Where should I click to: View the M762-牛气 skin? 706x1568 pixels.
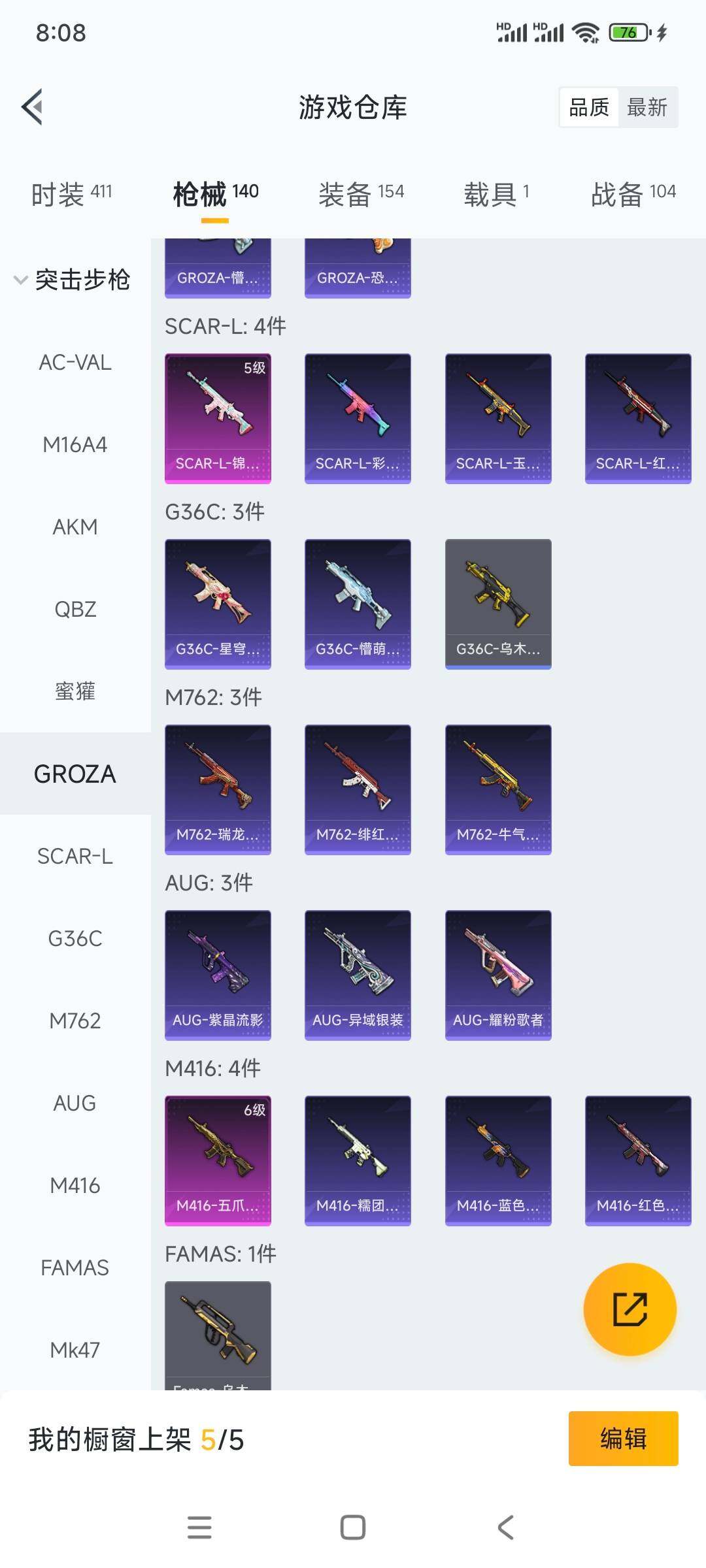pyautogui.click(x=498, y=789)
